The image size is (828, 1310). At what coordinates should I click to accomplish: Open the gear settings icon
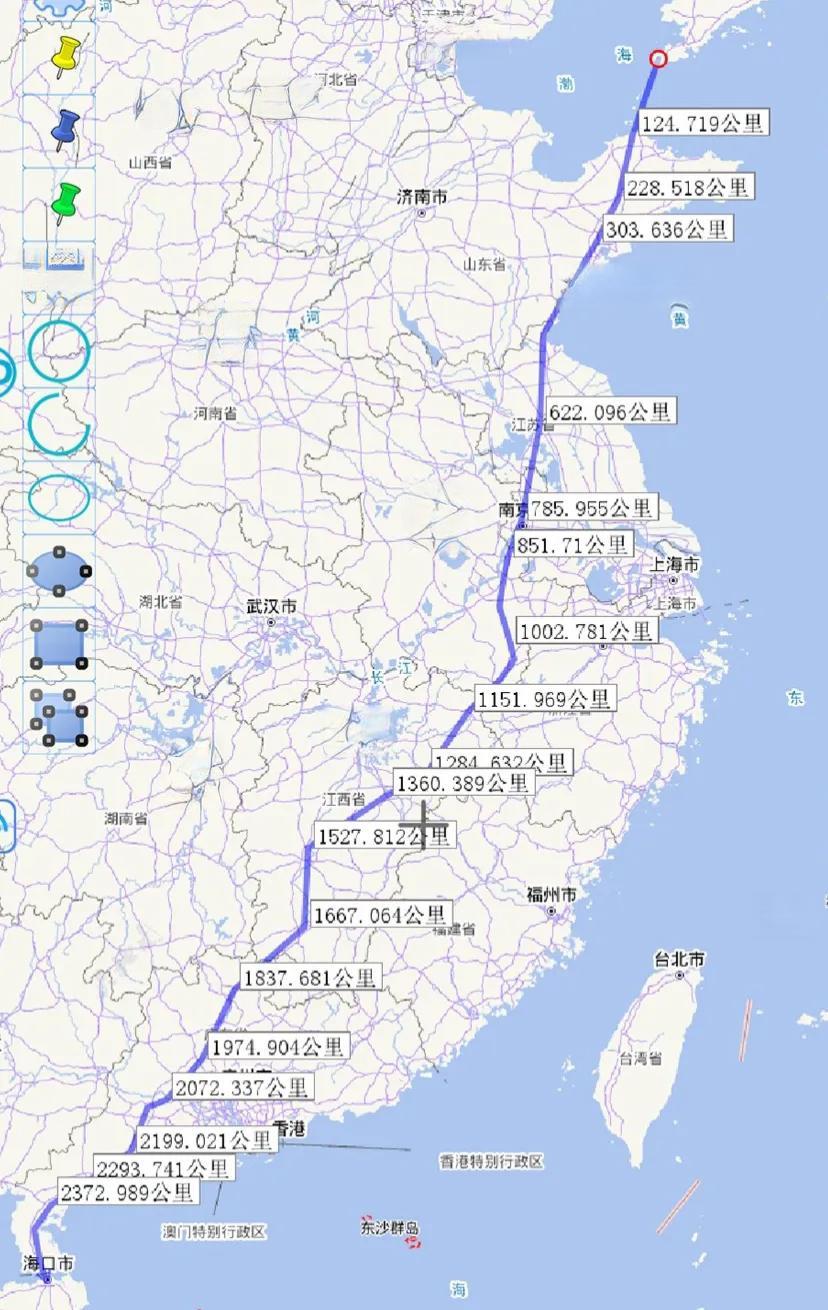coord(58,7)
